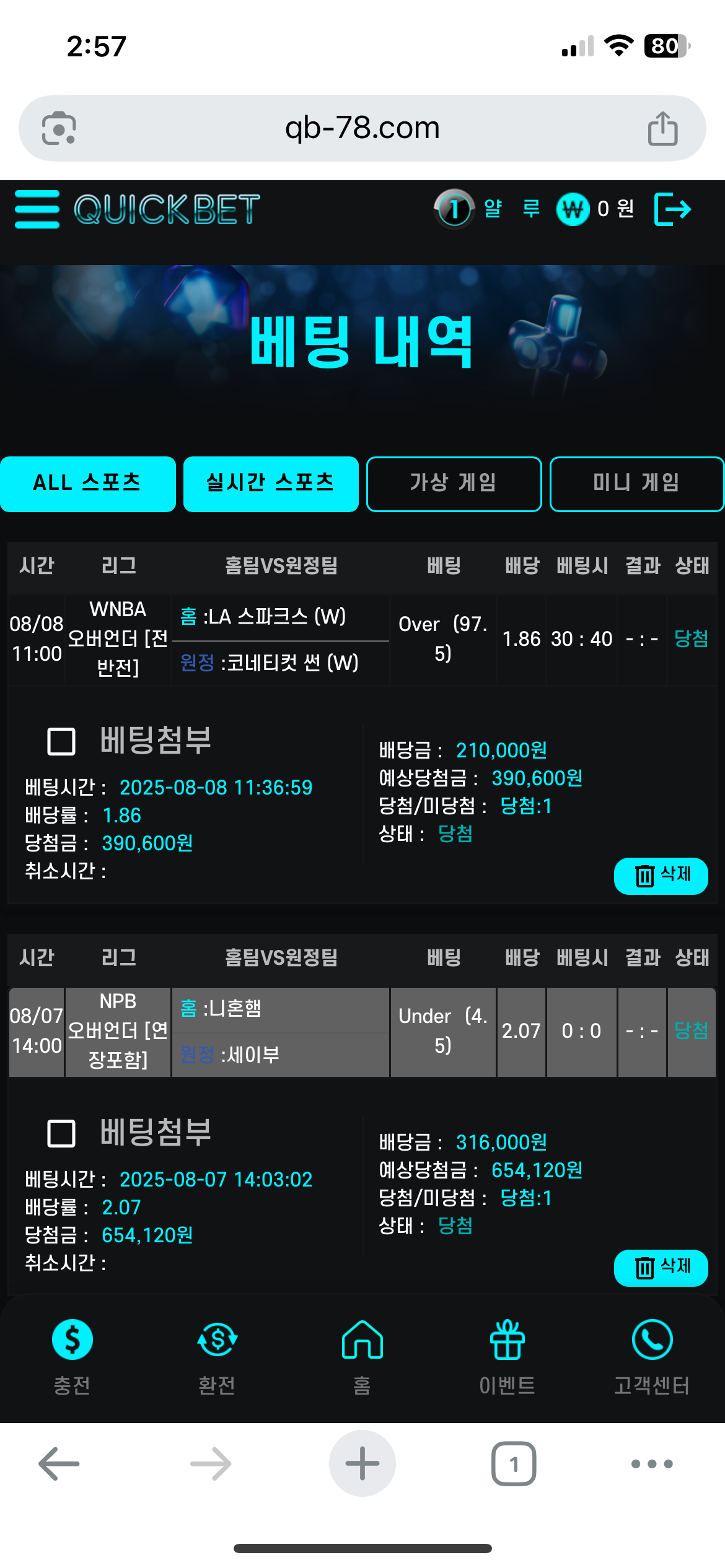The width and height of the screenshot is (725, 1568).
Task: Go to 홈 home tab
Action: click(x=362, y=1356)
